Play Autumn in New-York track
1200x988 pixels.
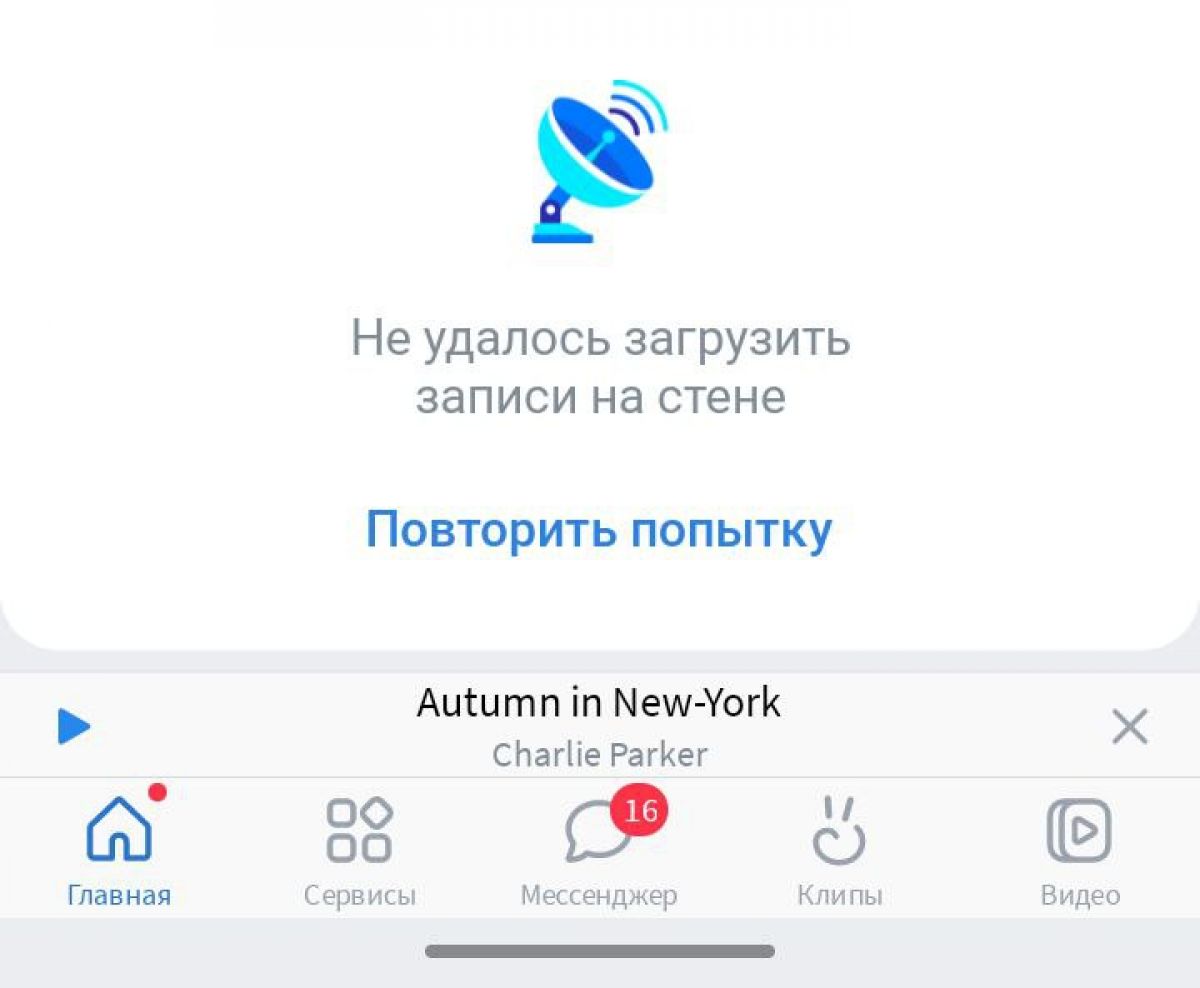coord(74,727)
